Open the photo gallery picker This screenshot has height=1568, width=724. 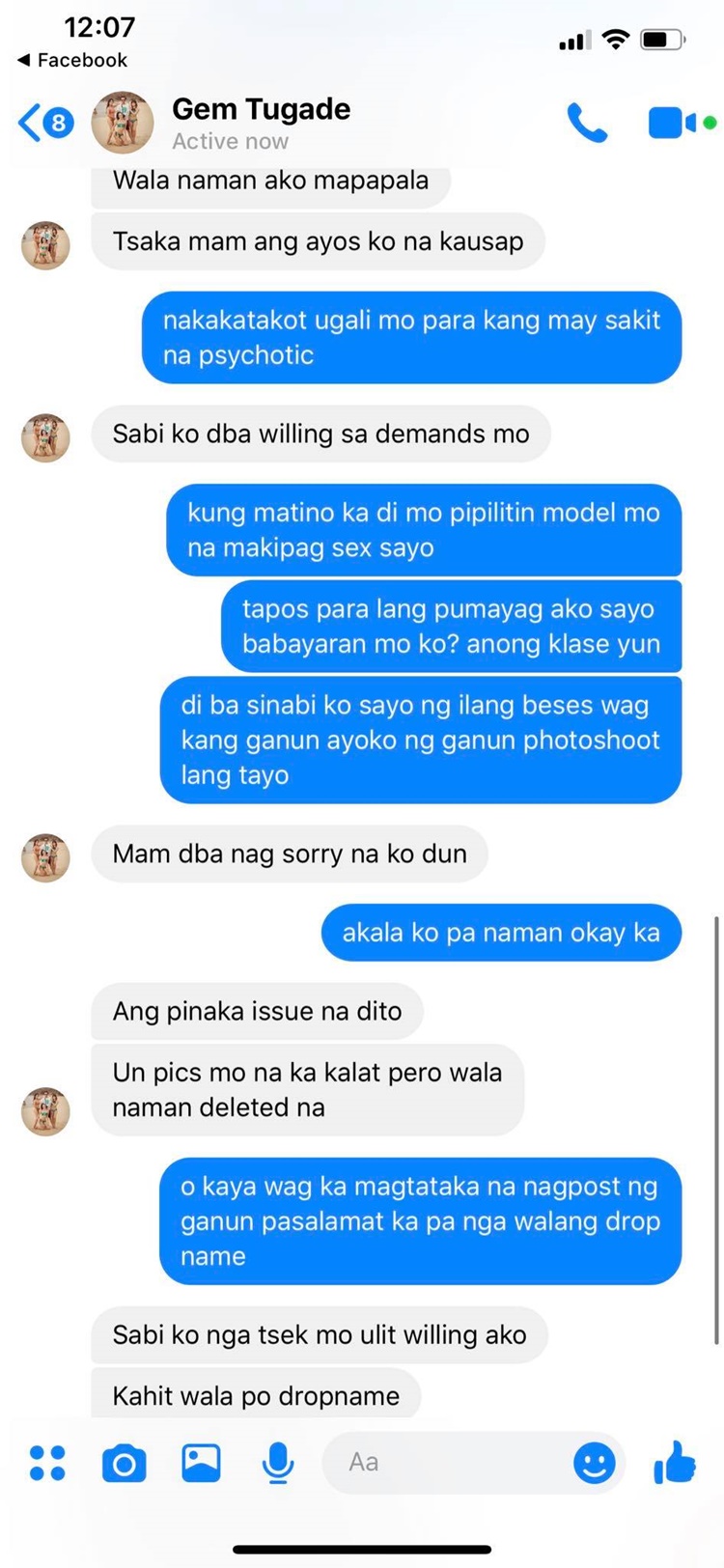200,1463
